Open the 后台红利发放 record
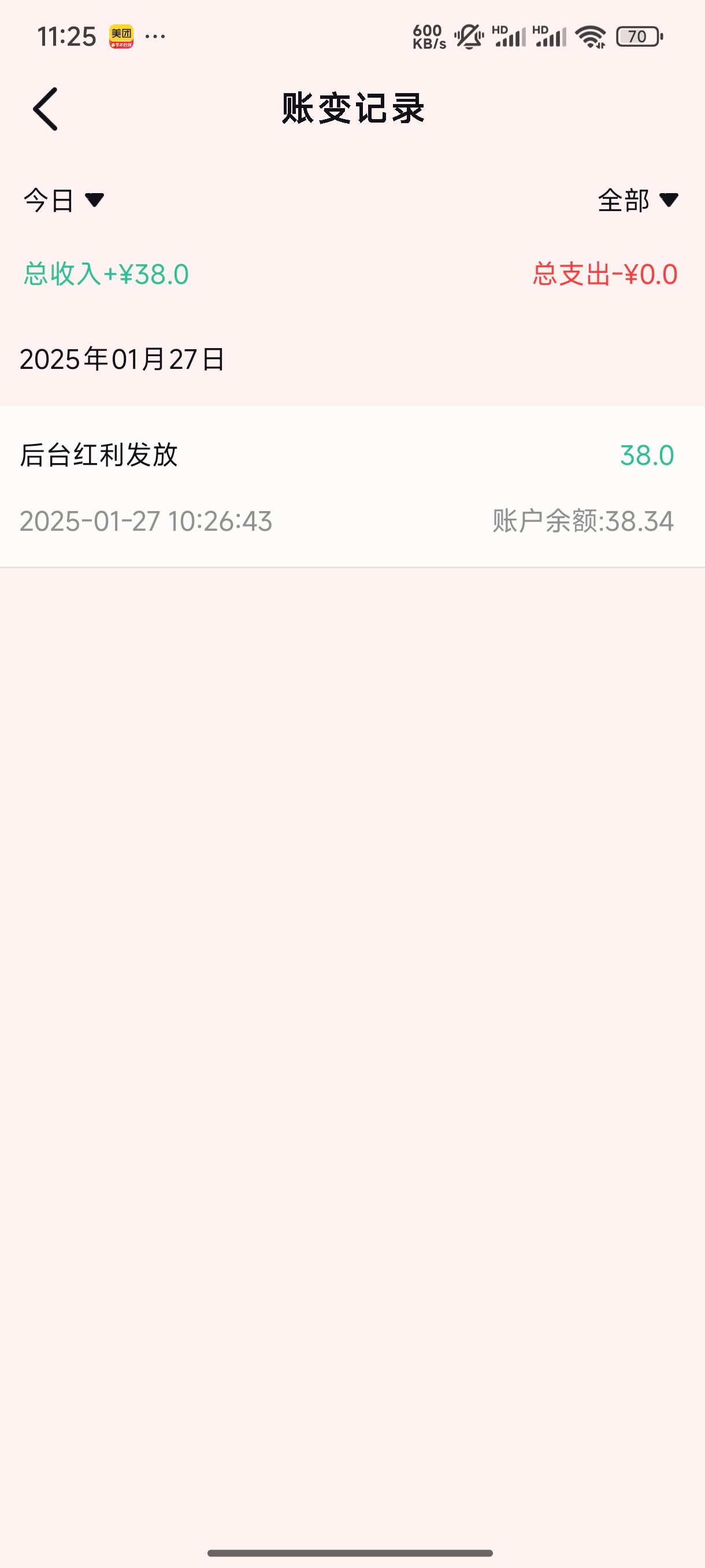This screenshot has width=705, height=1568. pos(347,486)
